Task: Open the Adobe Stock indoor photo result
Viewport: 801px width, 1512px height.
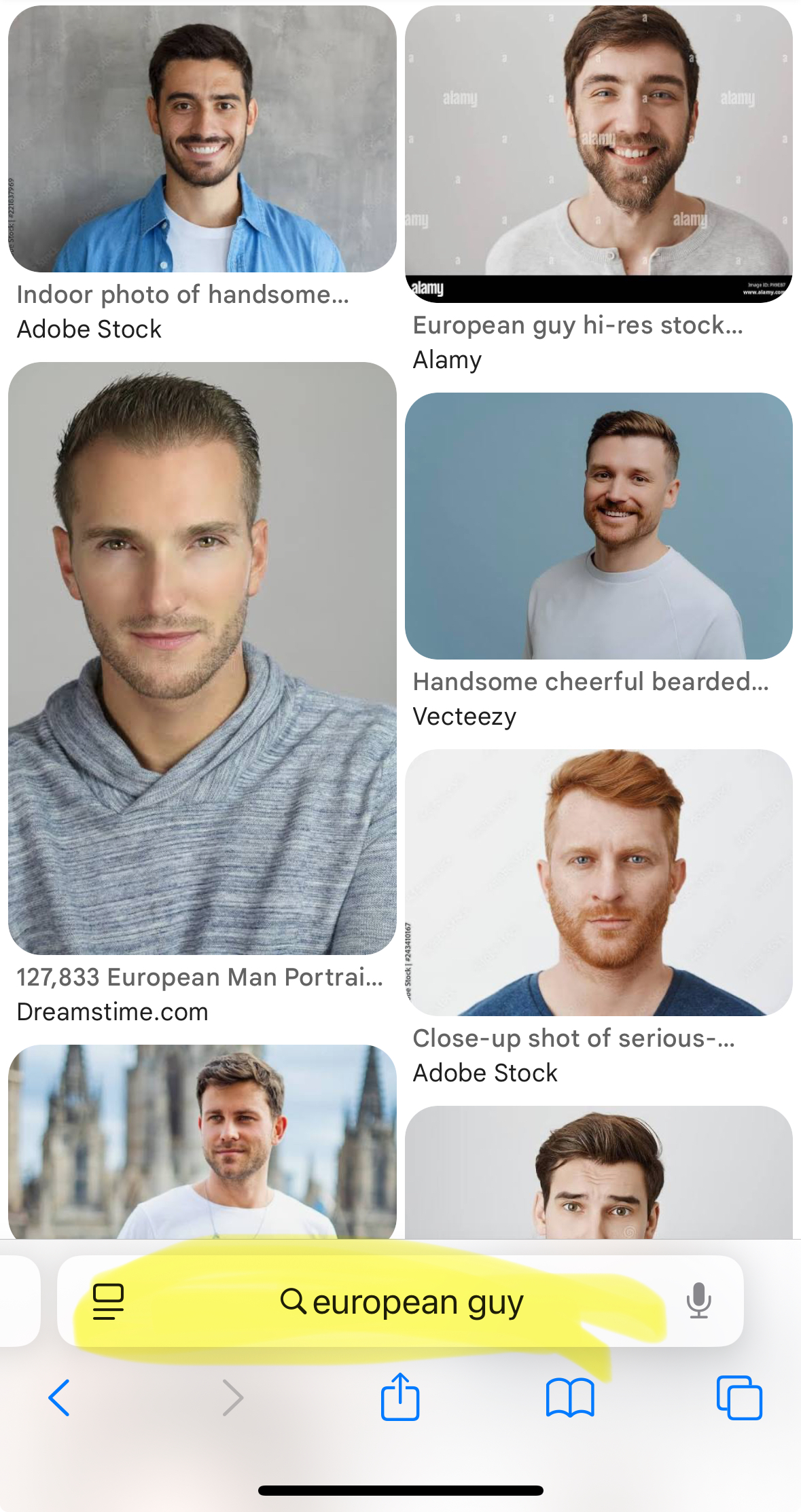Action: click(202, 139)
